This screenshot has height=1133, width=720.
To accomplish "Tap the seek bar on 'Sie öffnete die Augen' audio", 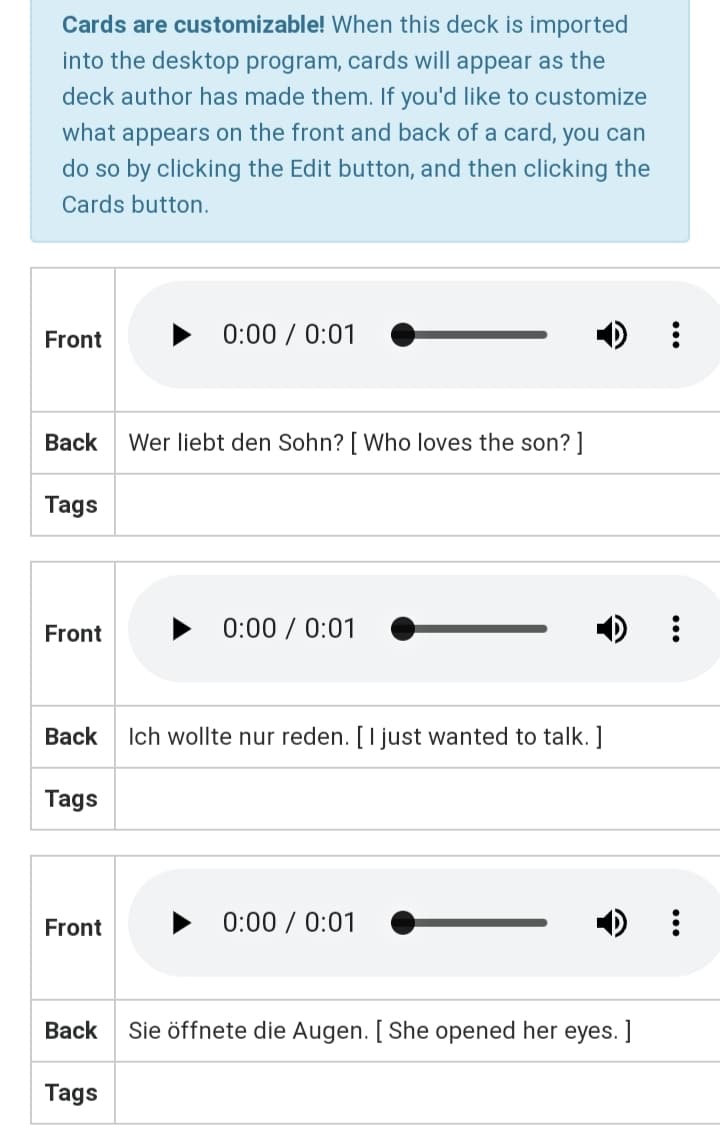I will pyautogui.click(x=472, y=923).
